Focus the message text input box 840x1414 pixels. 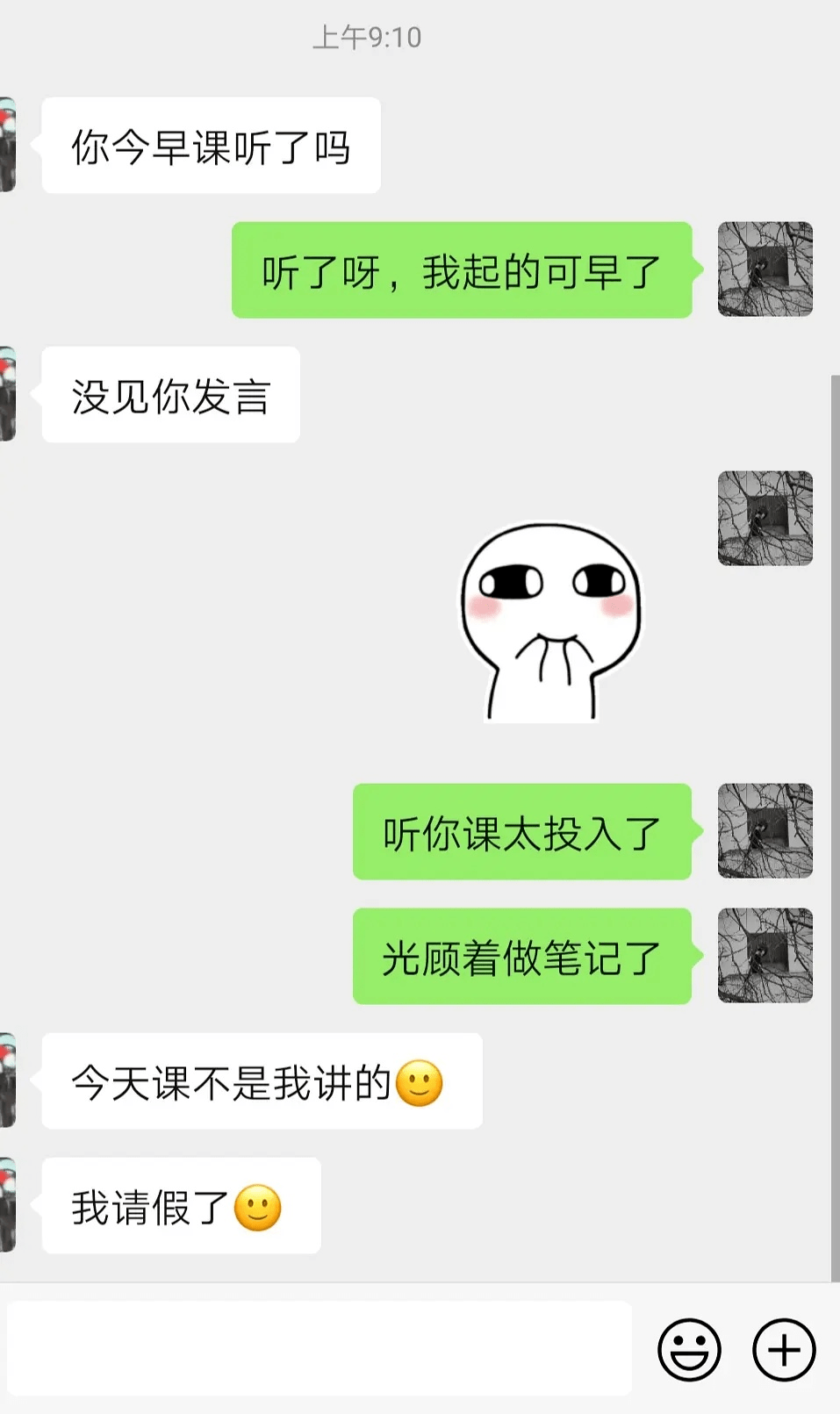pos(319,1348)
